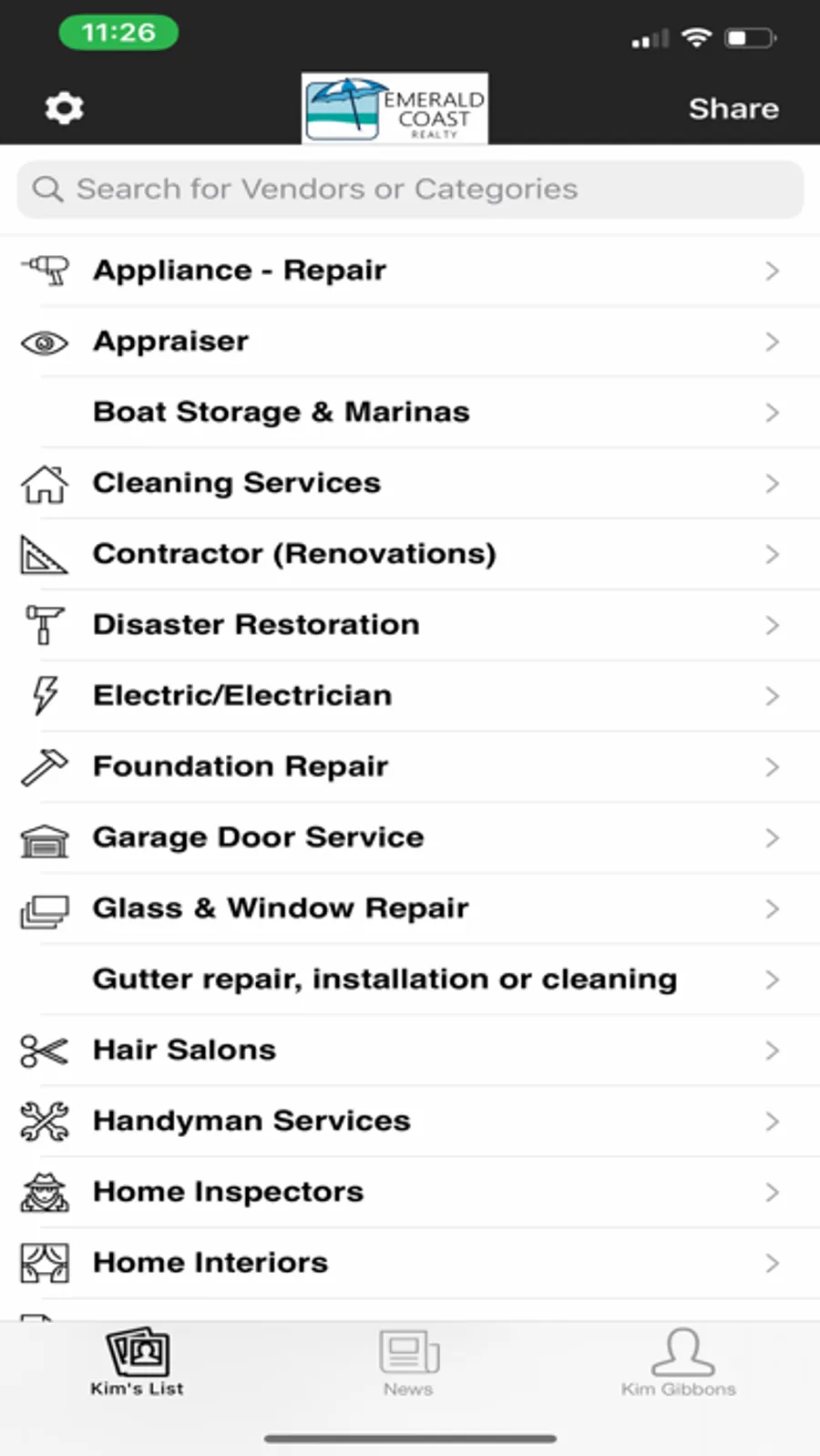This screenshot has width=820, height=1456.
Task: Focus the vendors or categories search field
Action: click(x=410, y=190)
